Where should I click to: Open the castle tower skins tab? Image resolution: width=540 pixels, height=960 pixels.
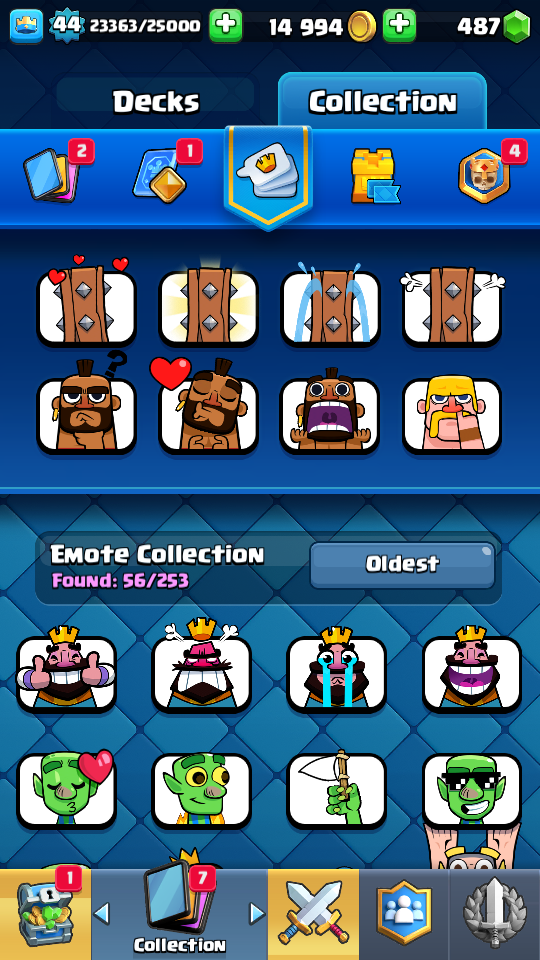tap(375, 176)
